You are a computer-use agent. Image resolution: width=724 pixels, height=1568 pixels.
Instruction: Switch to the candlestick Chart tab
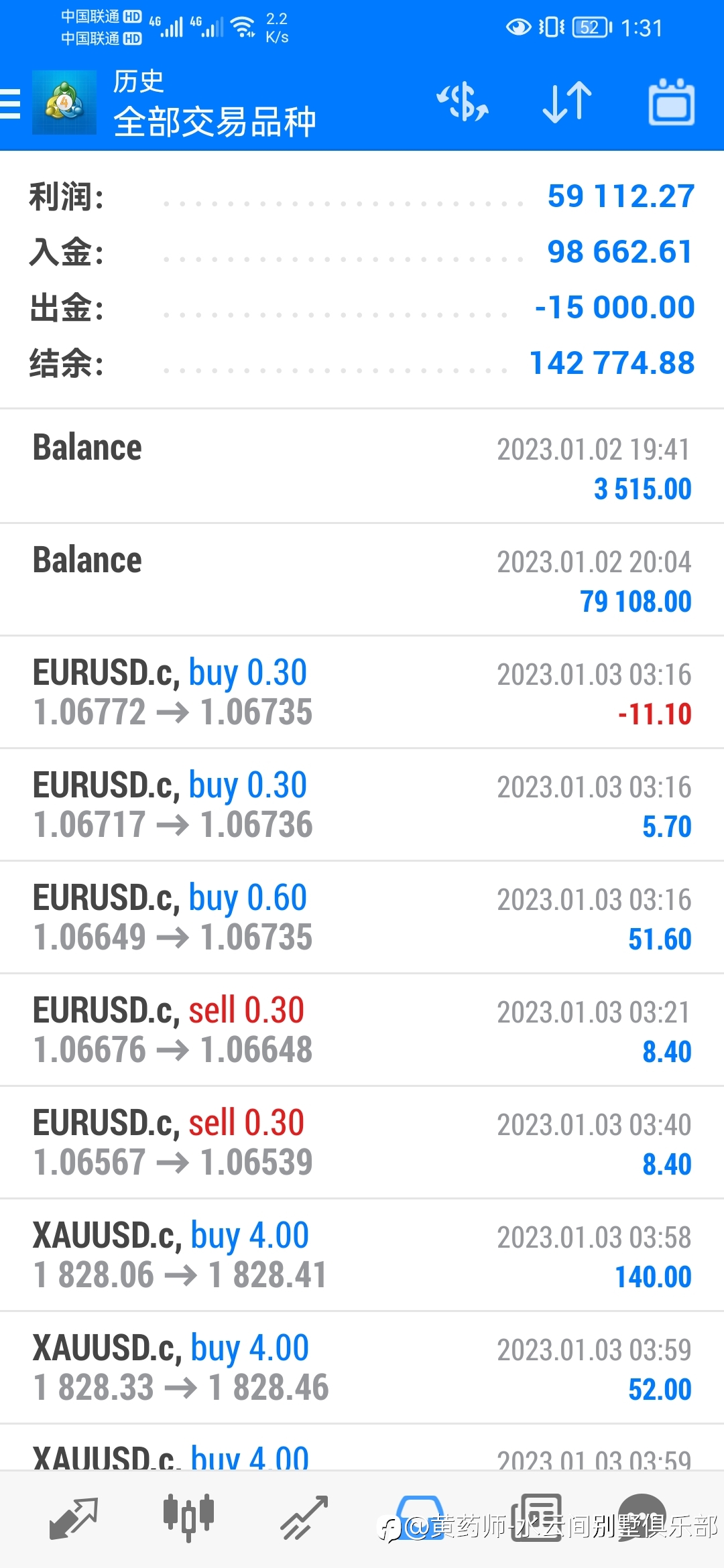point(188,1518)
